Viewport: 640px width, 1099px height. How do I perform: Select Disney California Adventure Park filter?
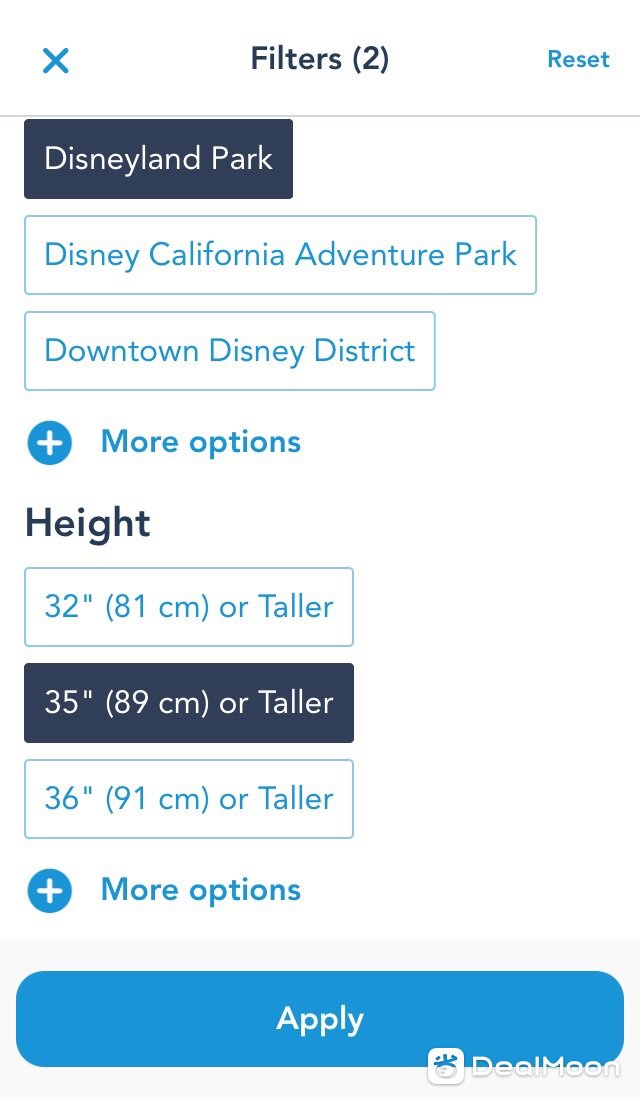tap(280, 255)
